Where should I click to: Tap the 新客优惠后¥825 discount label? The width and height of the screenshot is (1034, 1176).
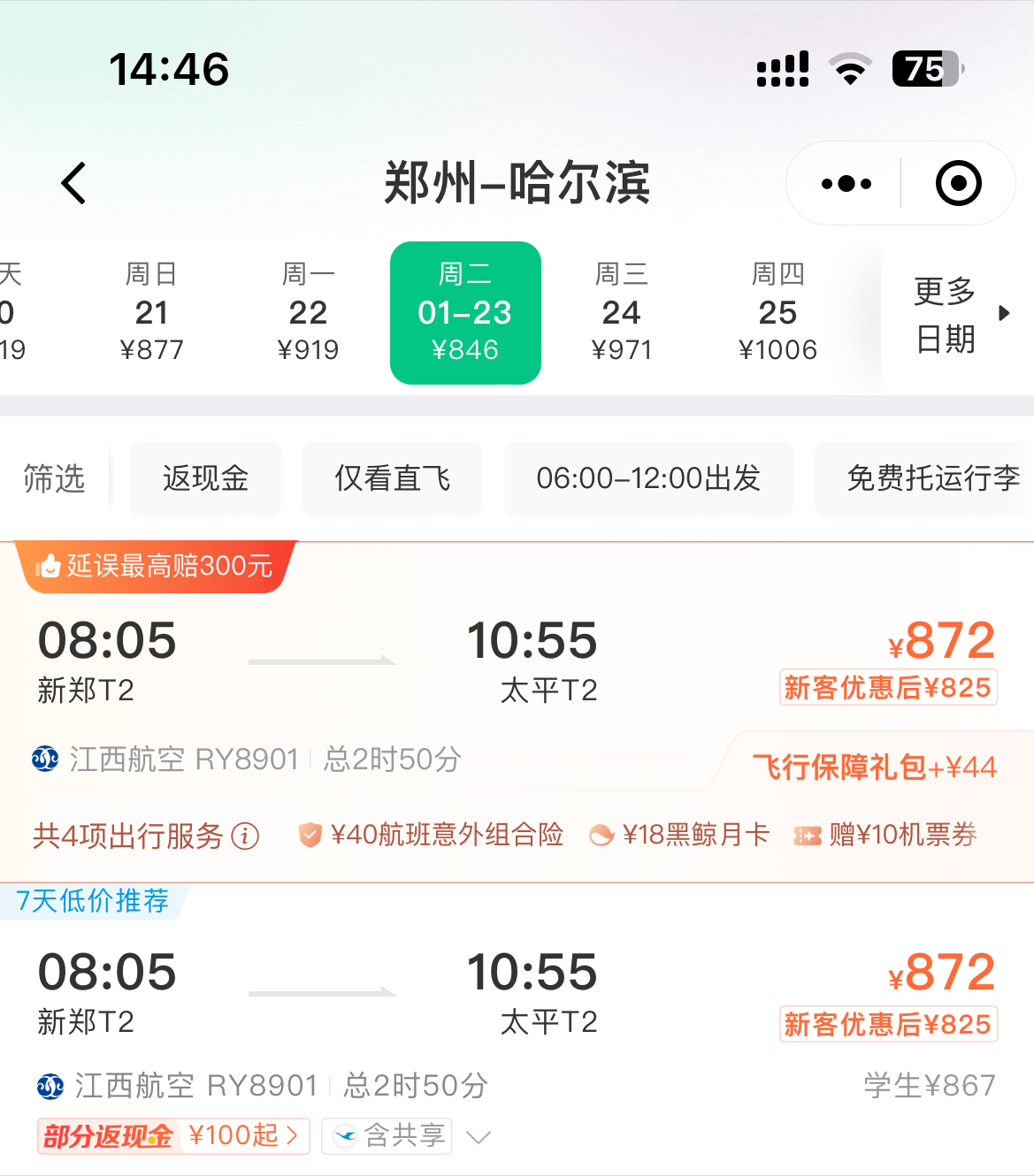[887, 687]
